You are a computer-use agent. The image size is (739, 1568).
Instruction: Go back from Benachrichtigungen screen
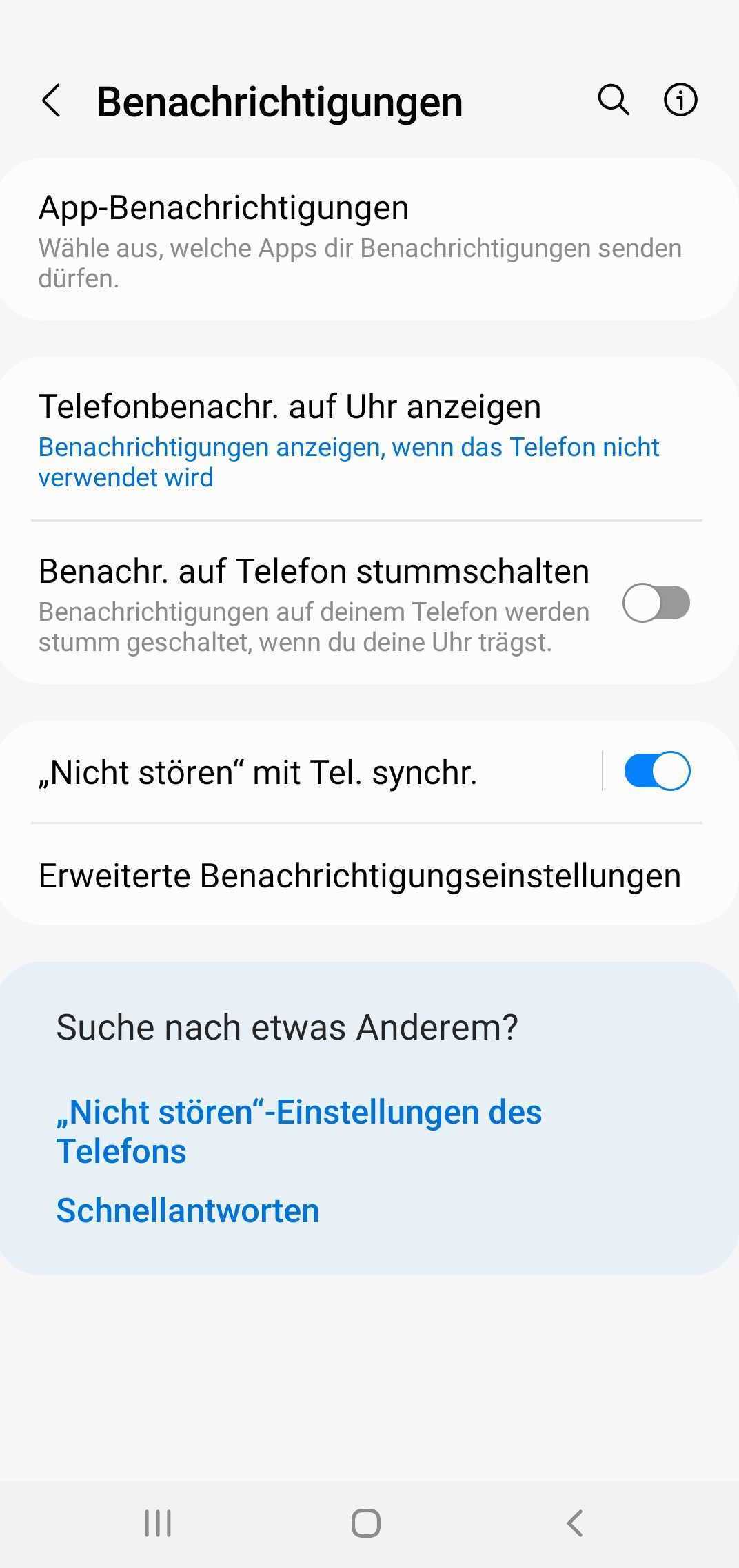tap(52, 101)
